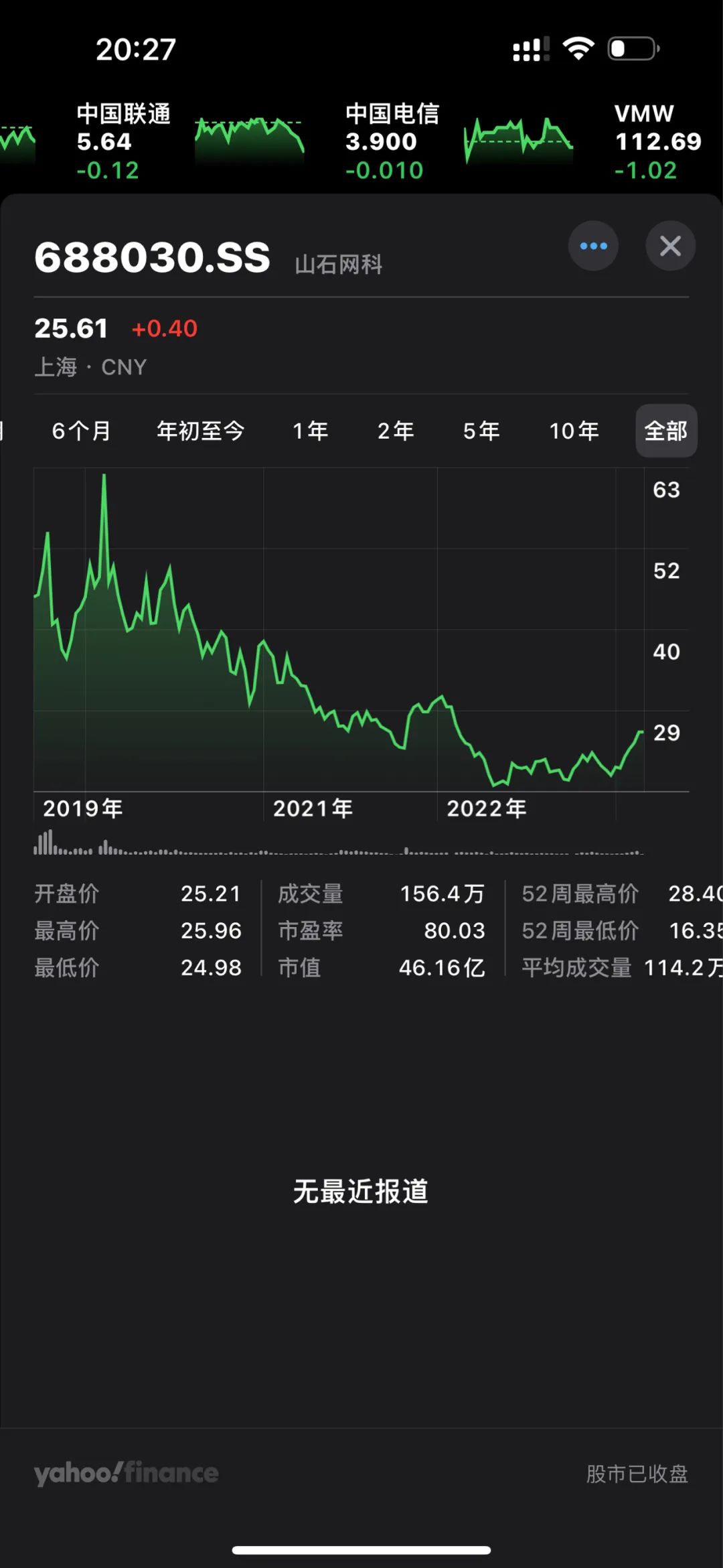The height and width of the screenshot is (1568, 723).
Task: Open the three-dot more options menu
Action: coord(593,246)
